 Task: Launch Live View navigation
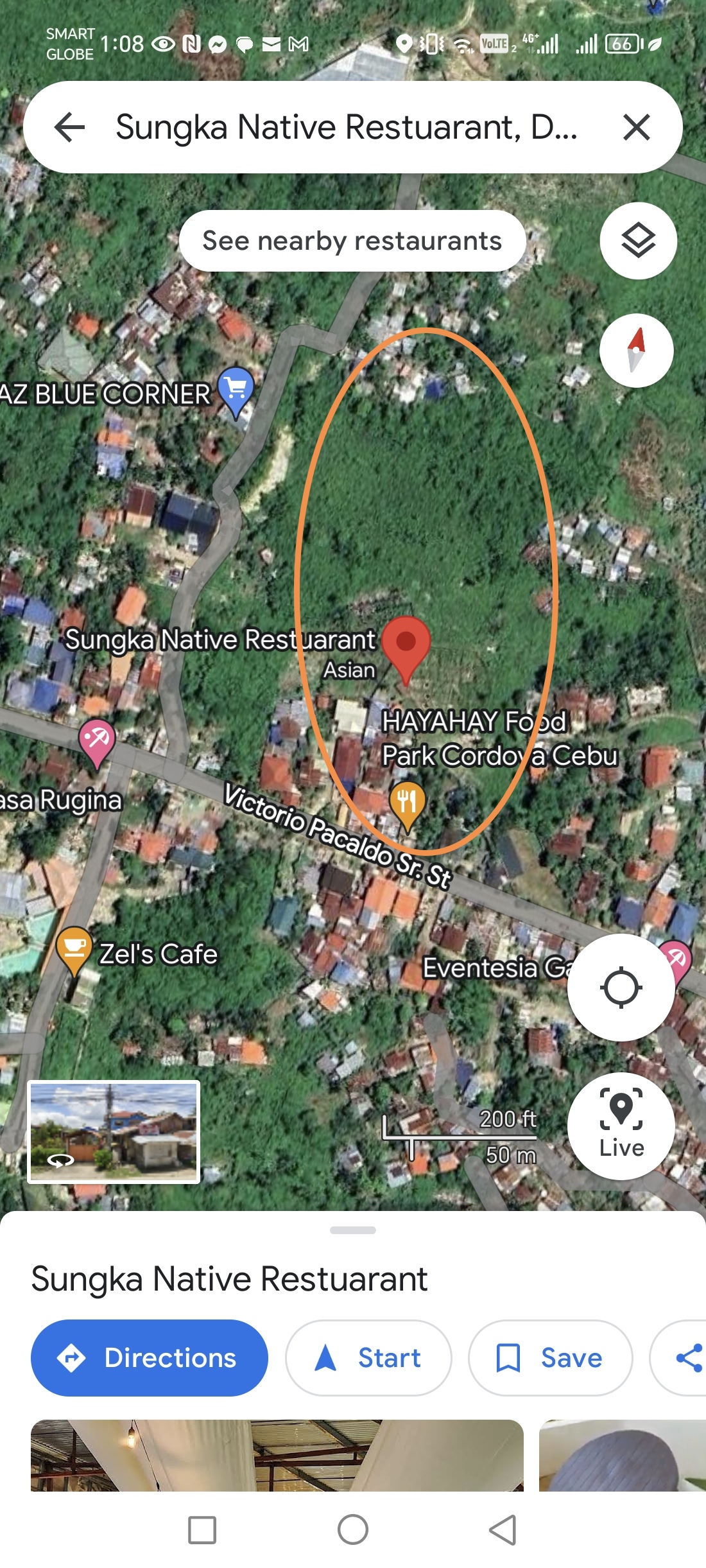(x=621, y=1126)
